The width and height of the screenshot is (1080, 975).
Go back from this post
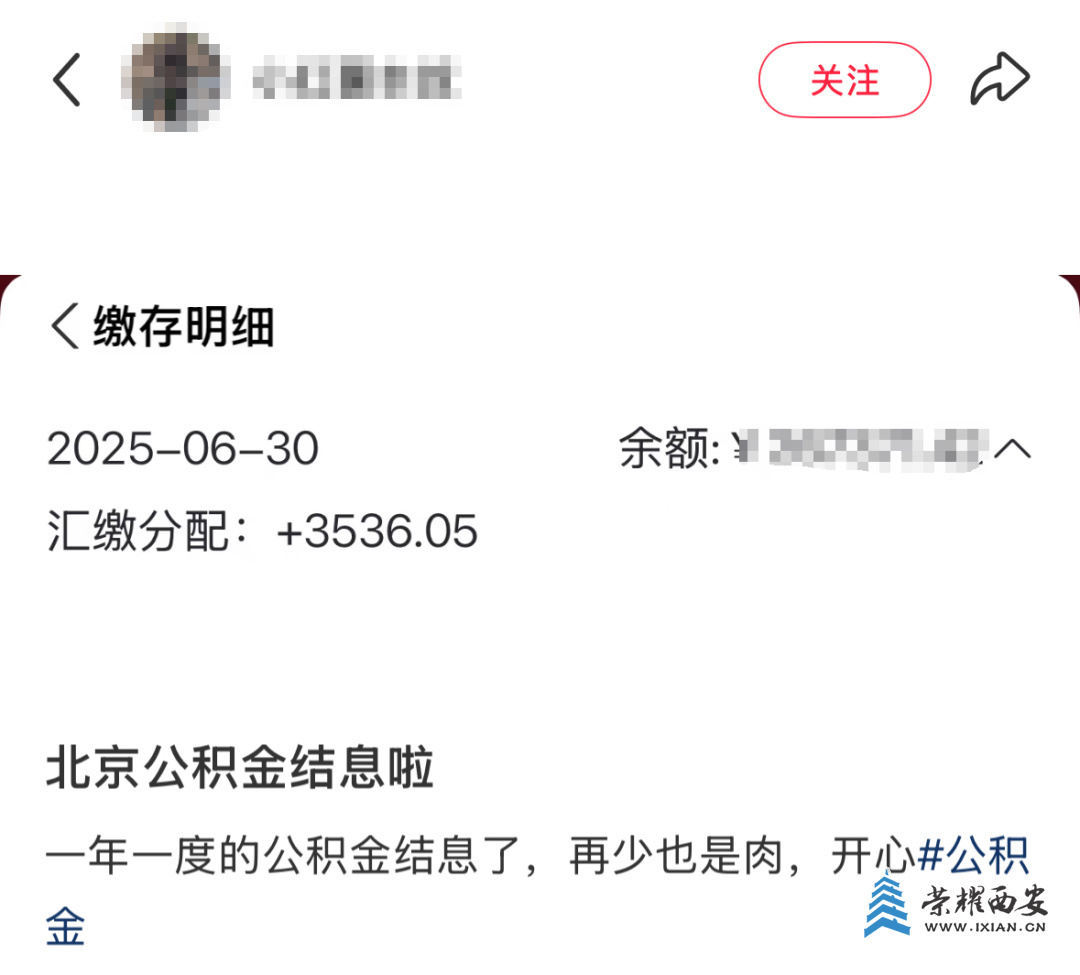coord(67,80)
